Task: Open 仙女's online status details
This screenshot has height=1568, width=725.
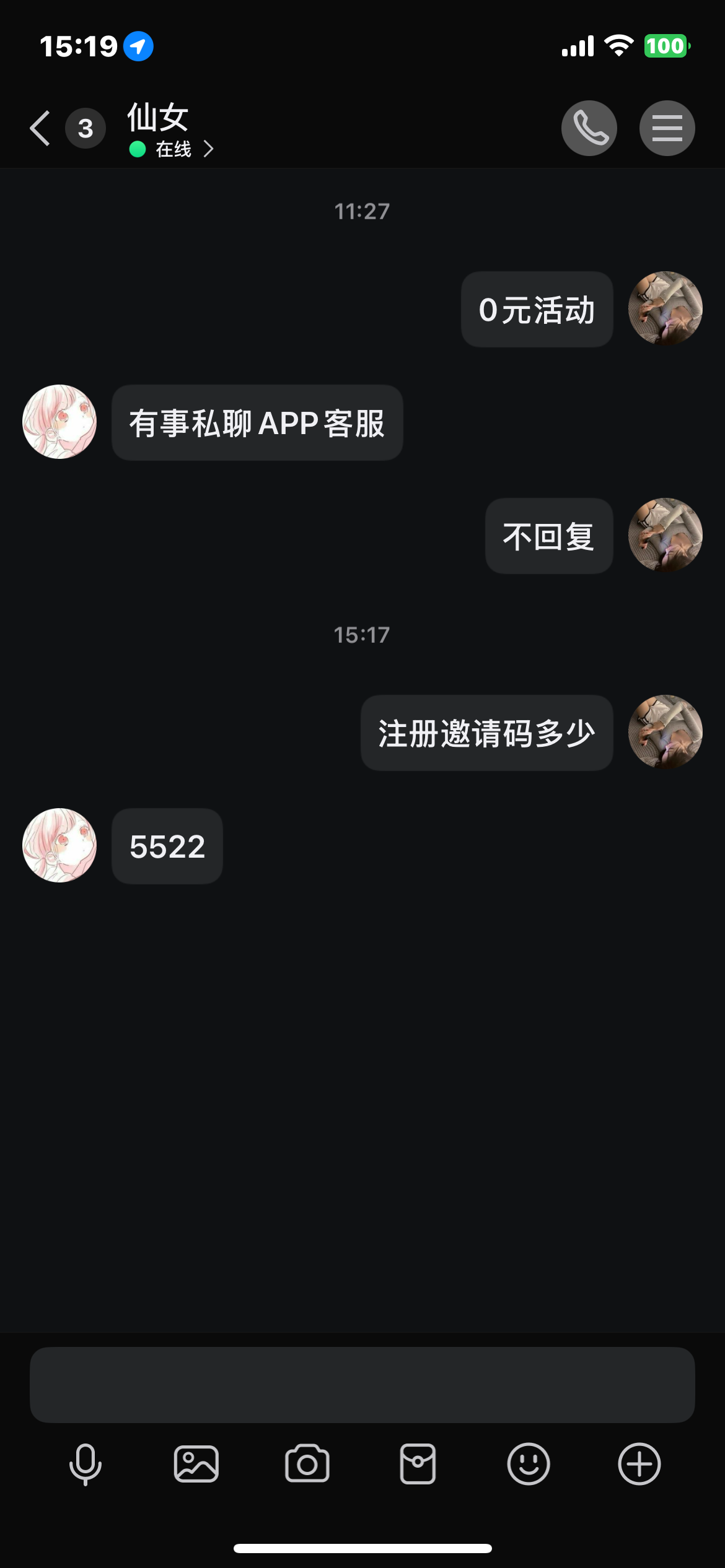Action: [x=174, y=149]
